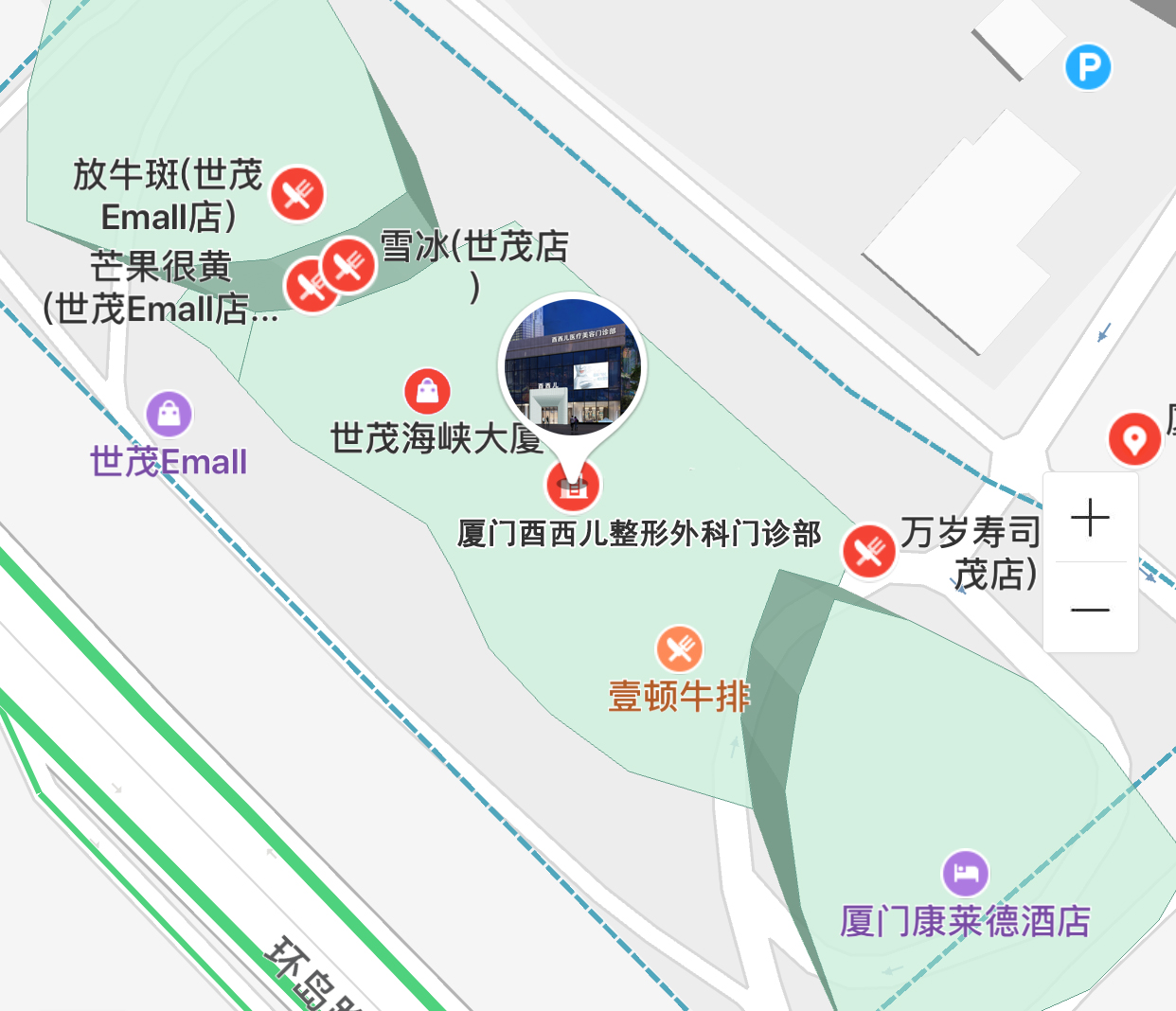The image size is (1176, 1011).
Task: Tap the parking lot P marker
Action: [x=1088, y=68]
